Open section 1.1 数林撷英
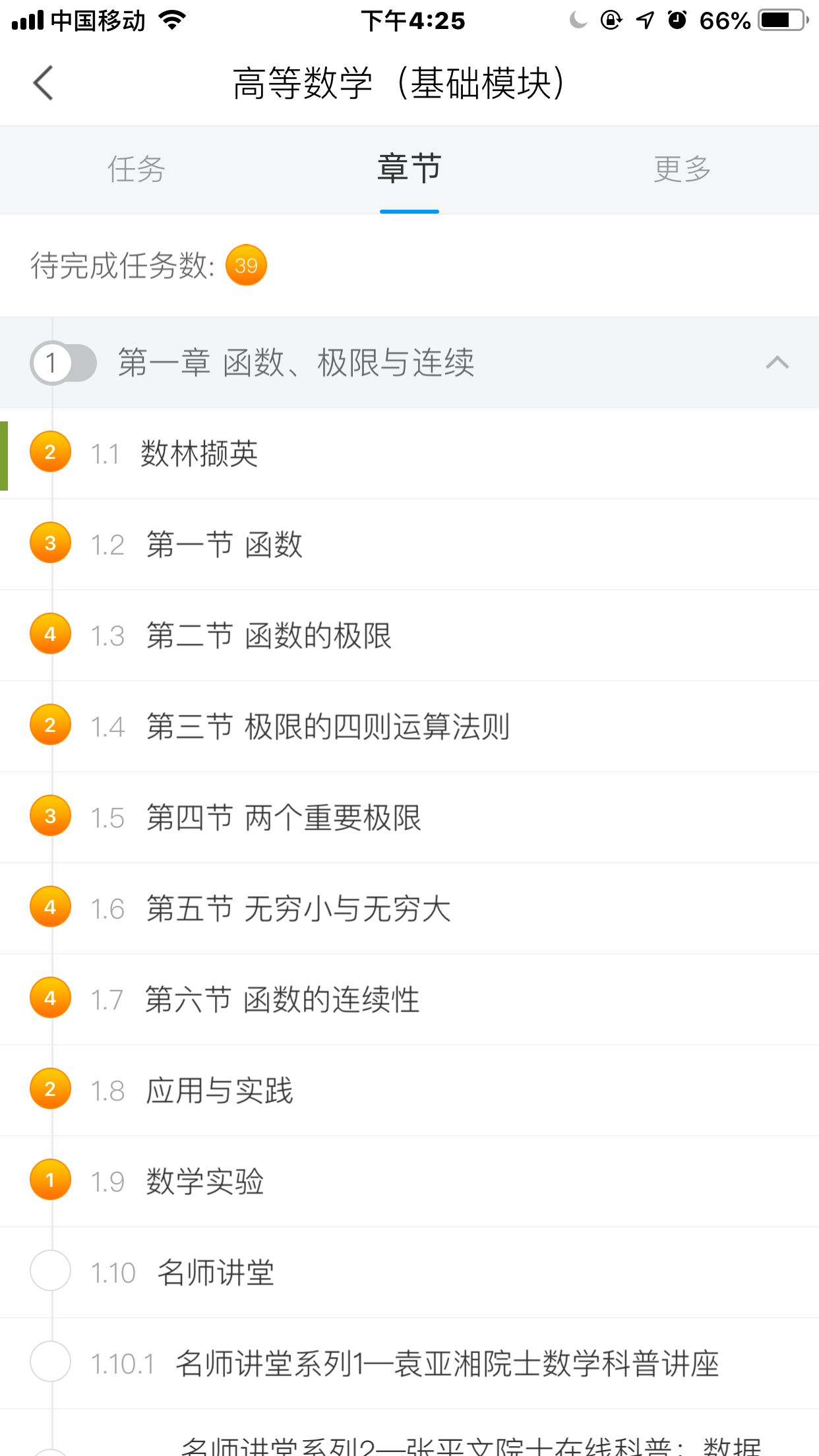The width and height of the screenshot is (819, 1456). point(409,454)
